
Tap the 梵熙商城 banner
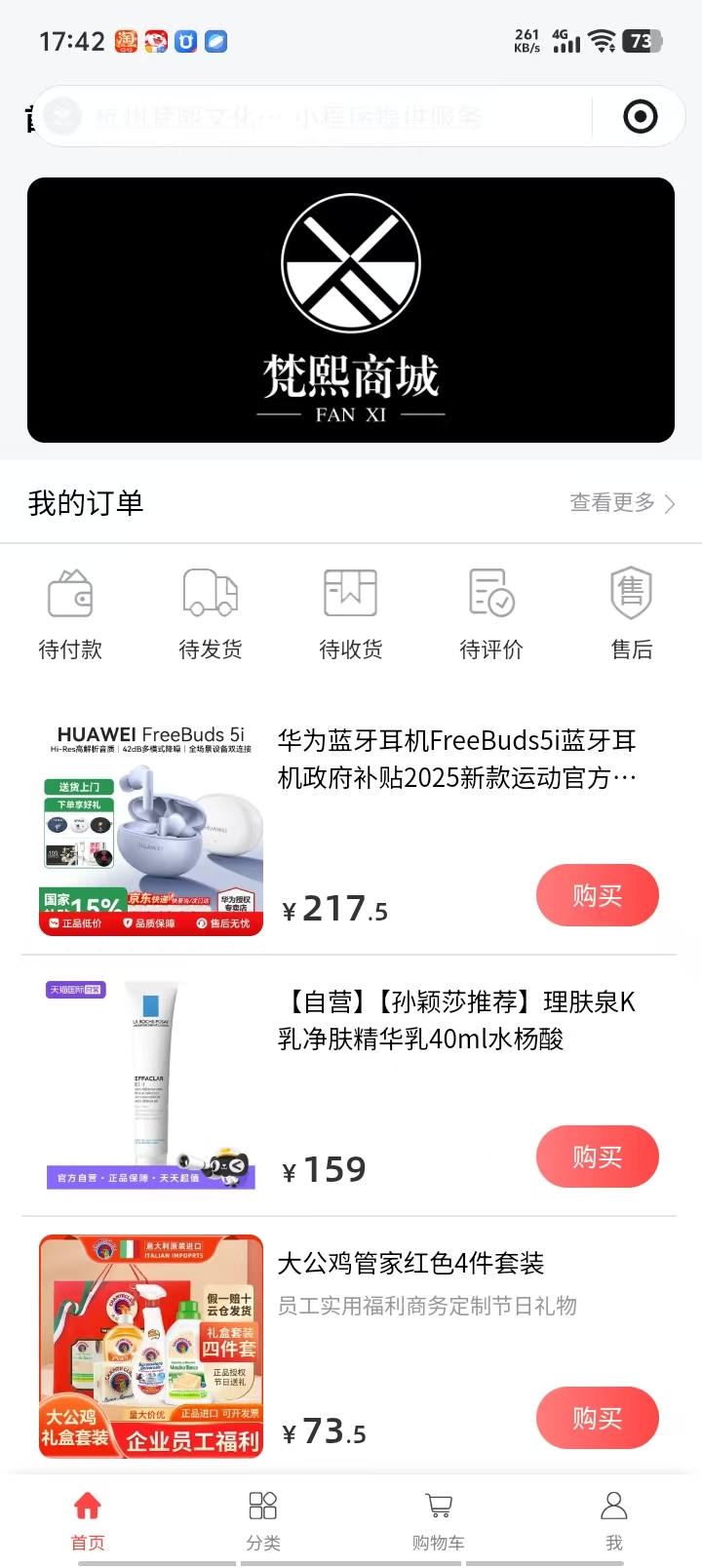pyautogui.click(x=351, y=310)
